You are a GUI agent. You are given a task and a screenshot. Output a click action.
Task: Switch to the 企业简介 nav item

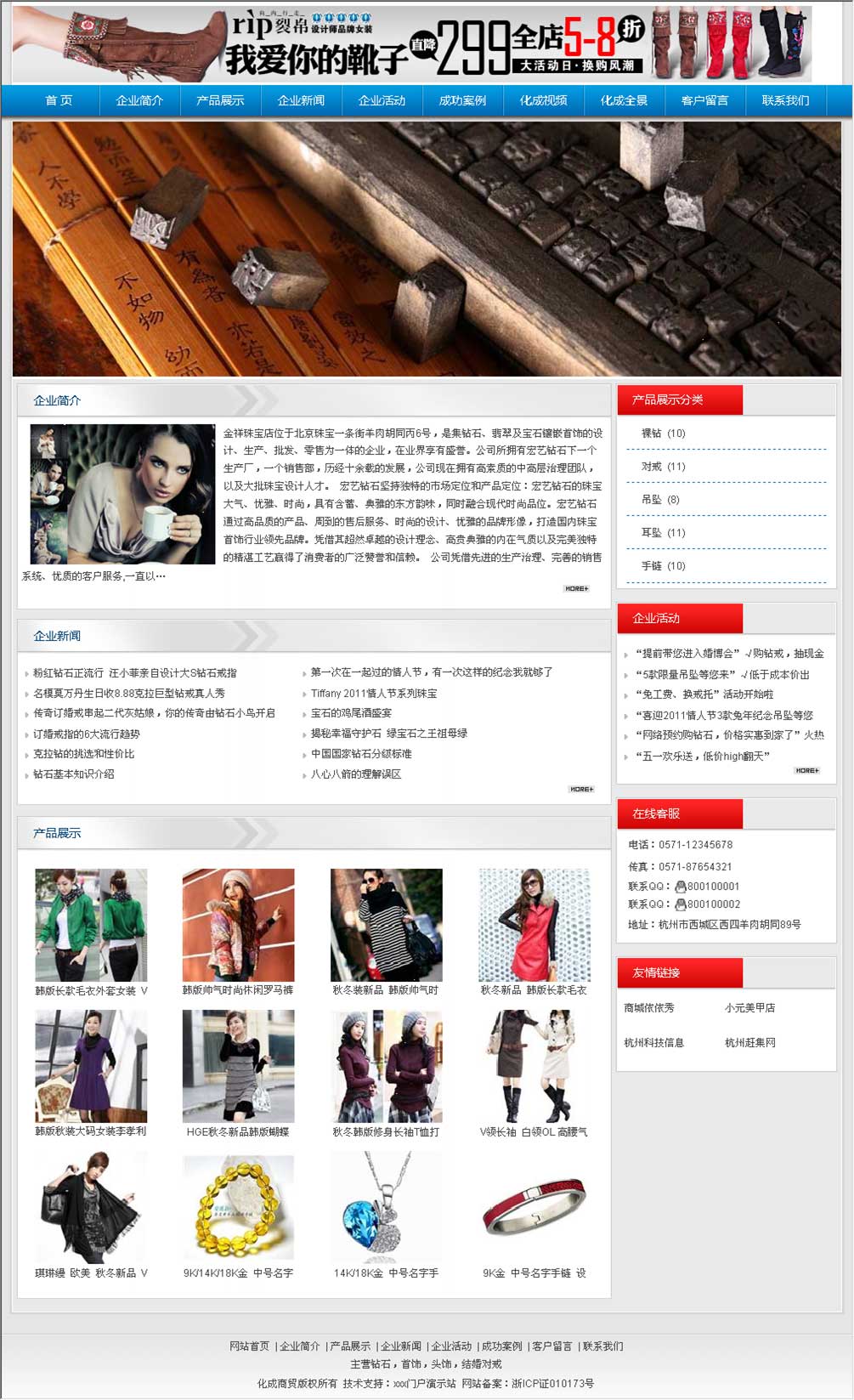(139, 100)
